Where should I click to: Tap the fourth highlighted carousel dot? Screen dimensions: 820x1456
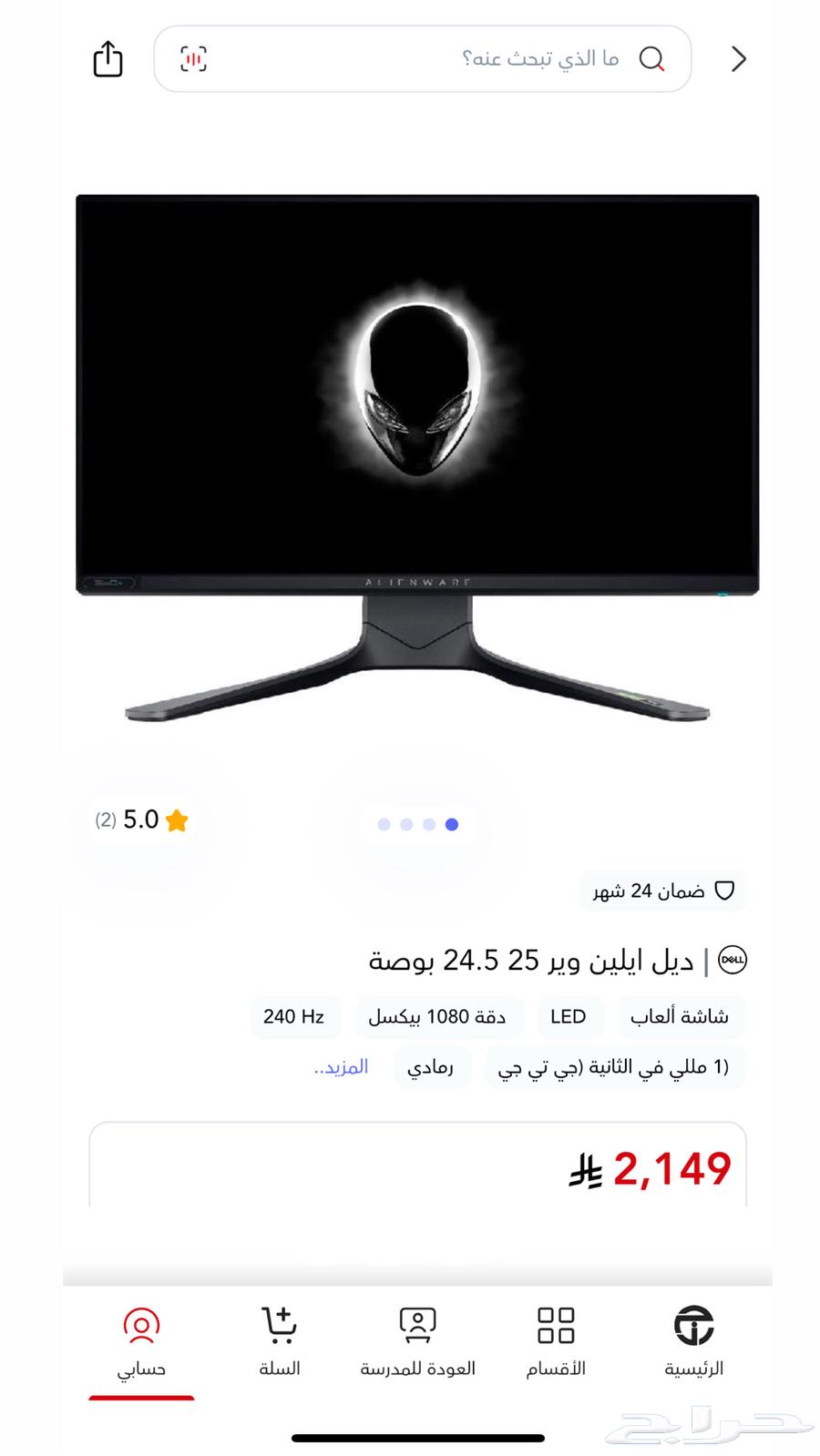(451, 824)
